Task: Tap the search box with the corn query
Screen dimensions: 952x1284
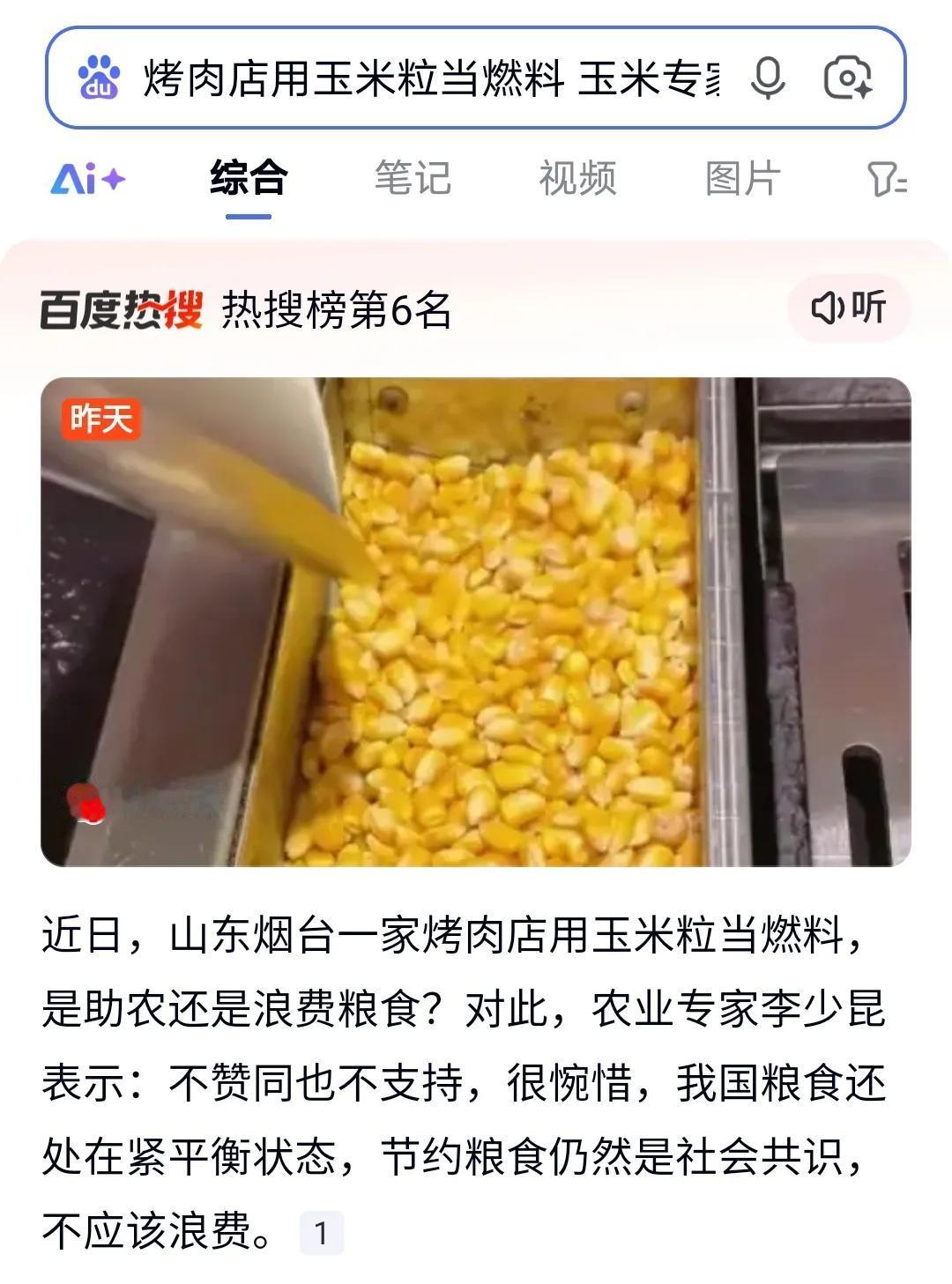Action: pos(430,78)
